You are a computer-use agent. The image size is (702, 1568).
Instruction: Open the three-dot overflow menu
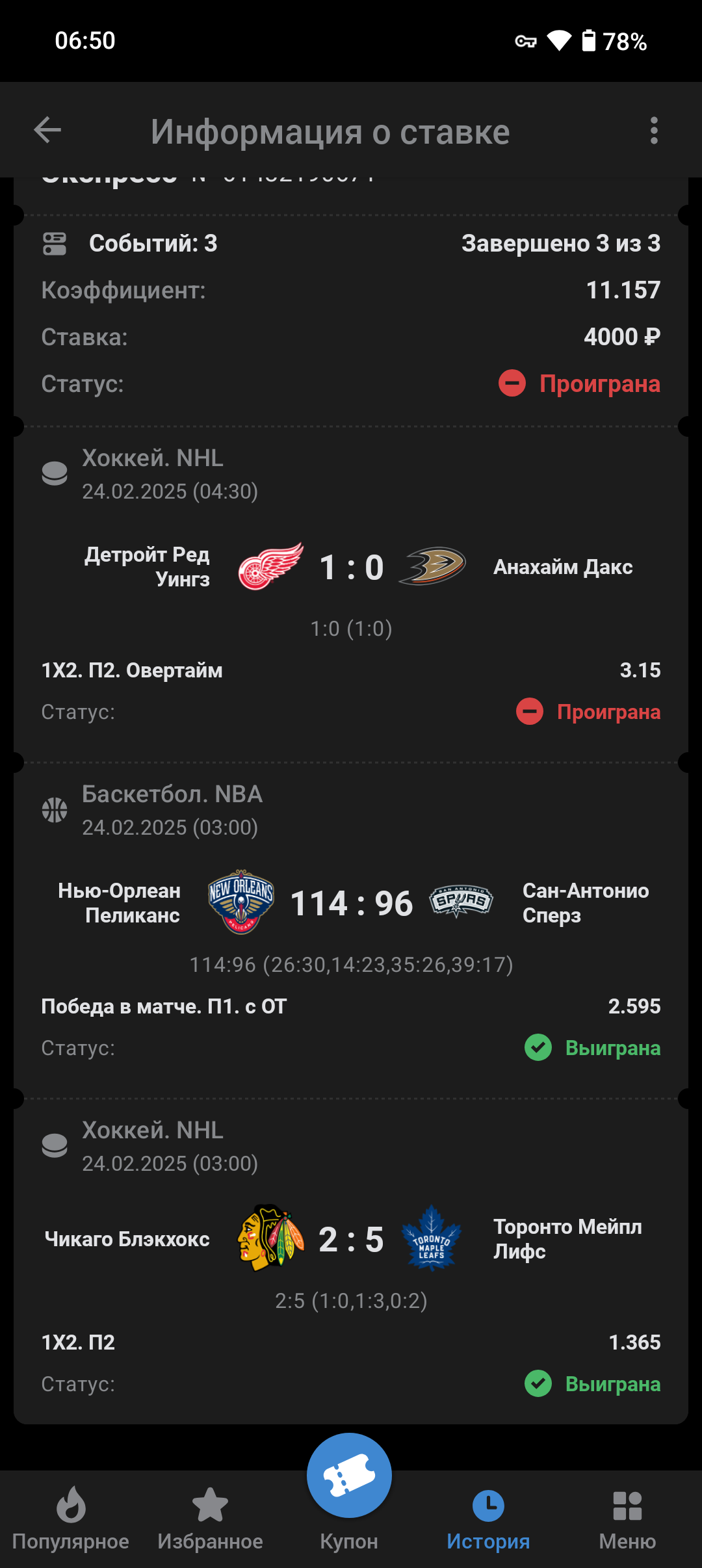[654, 131]
